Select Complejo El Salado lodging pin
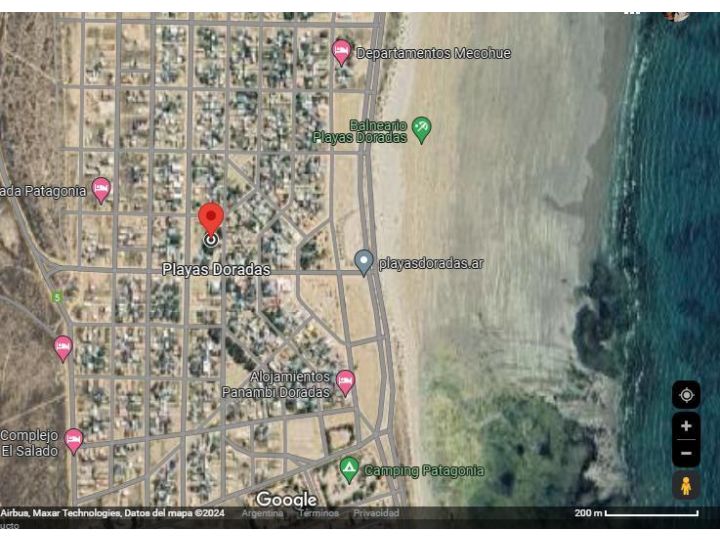Screen dimensions: 720x540 73,439
